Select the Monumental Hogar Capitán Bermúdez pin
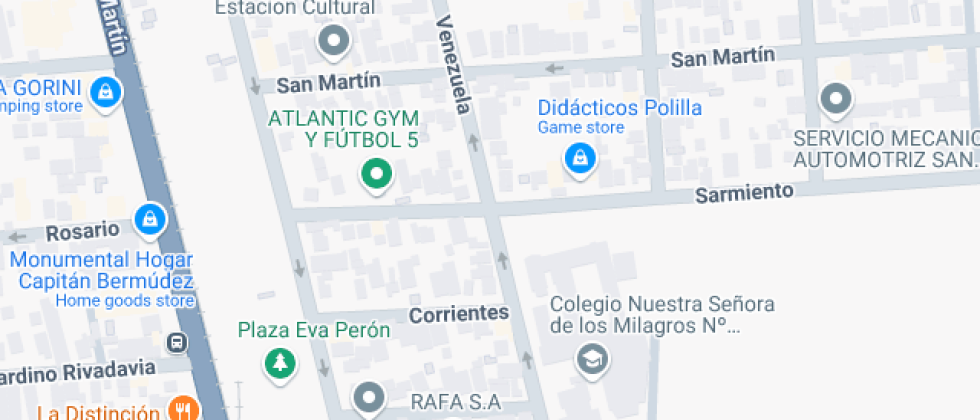 150,217
